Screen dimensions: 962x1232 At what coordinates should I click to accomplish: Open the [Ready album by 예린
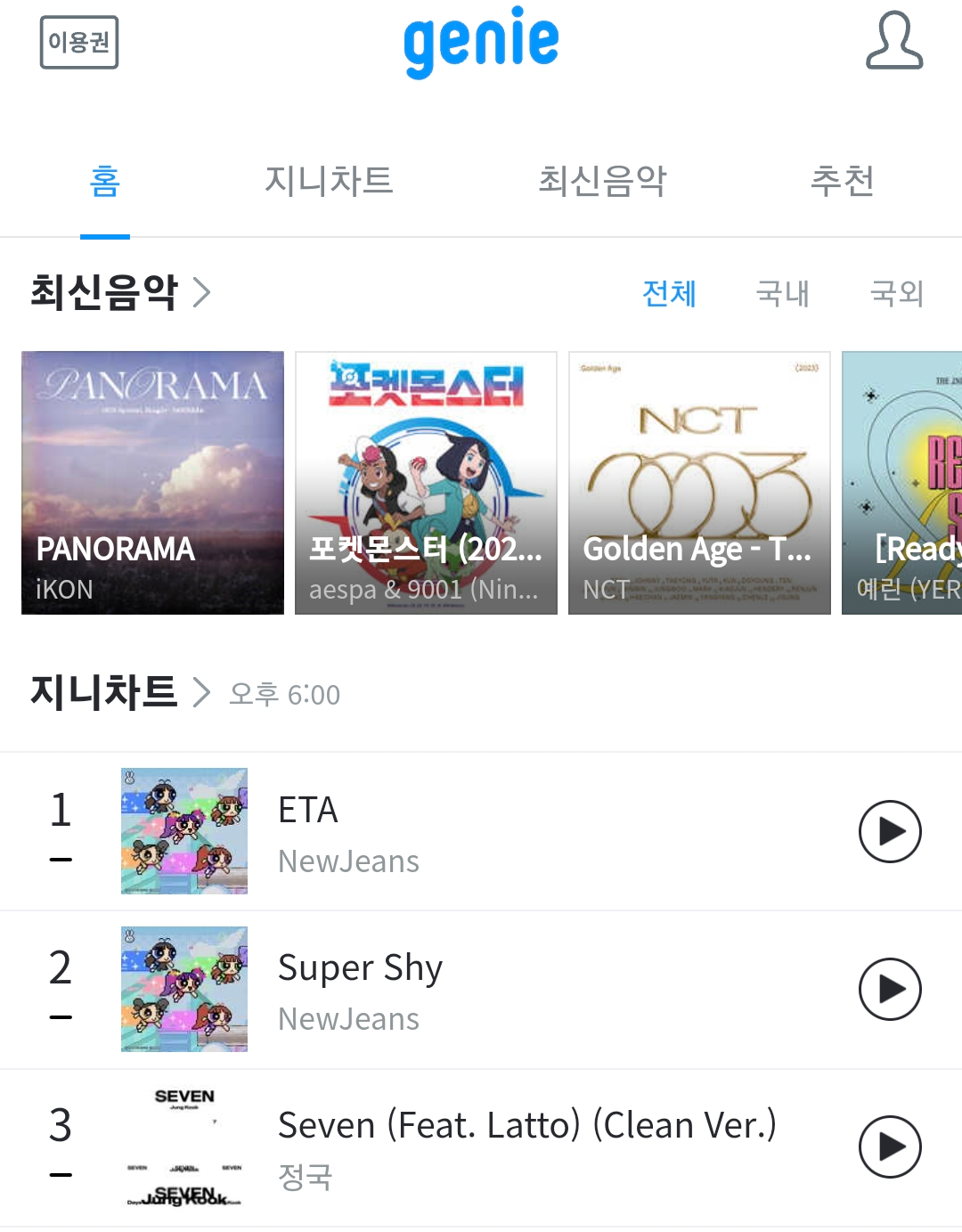tap(901, 482)
